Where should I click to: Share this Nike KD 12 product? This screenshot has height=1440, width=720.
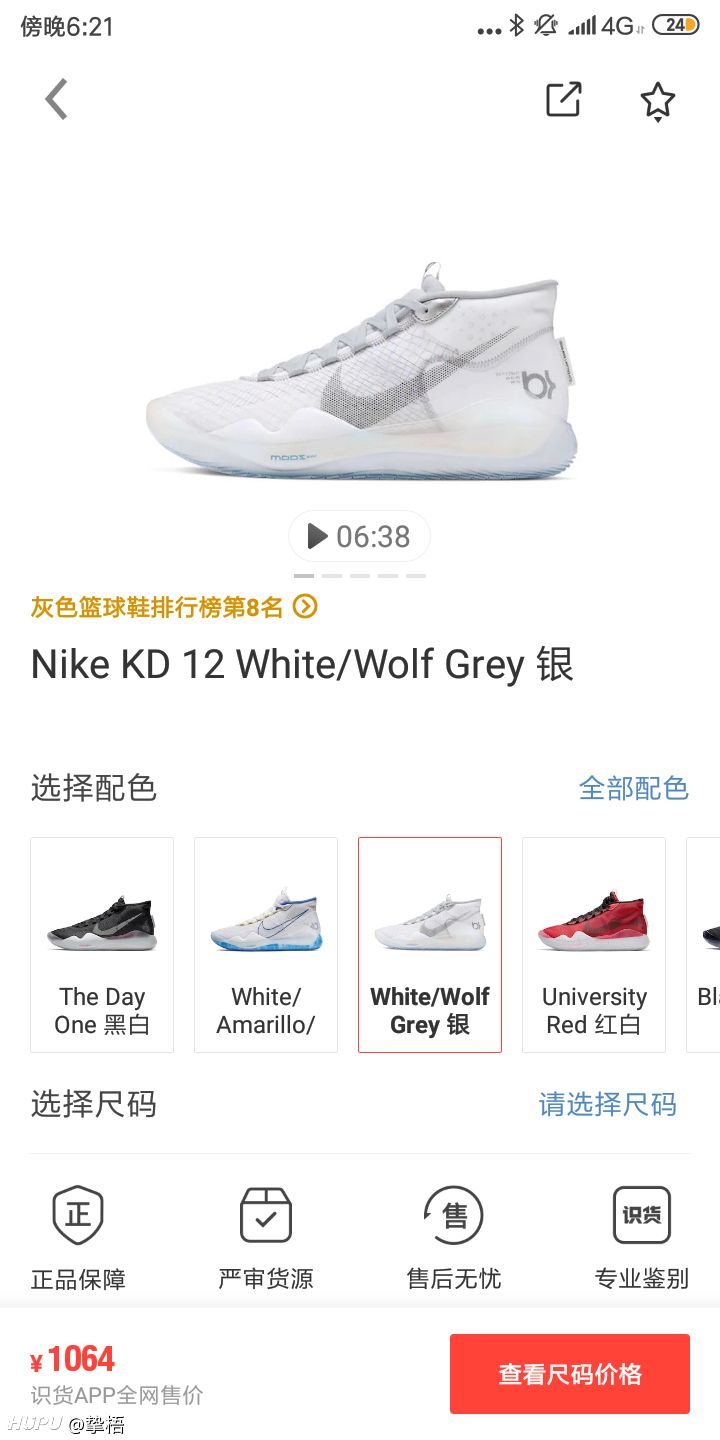pyautogui.click(x=563, y=100)
